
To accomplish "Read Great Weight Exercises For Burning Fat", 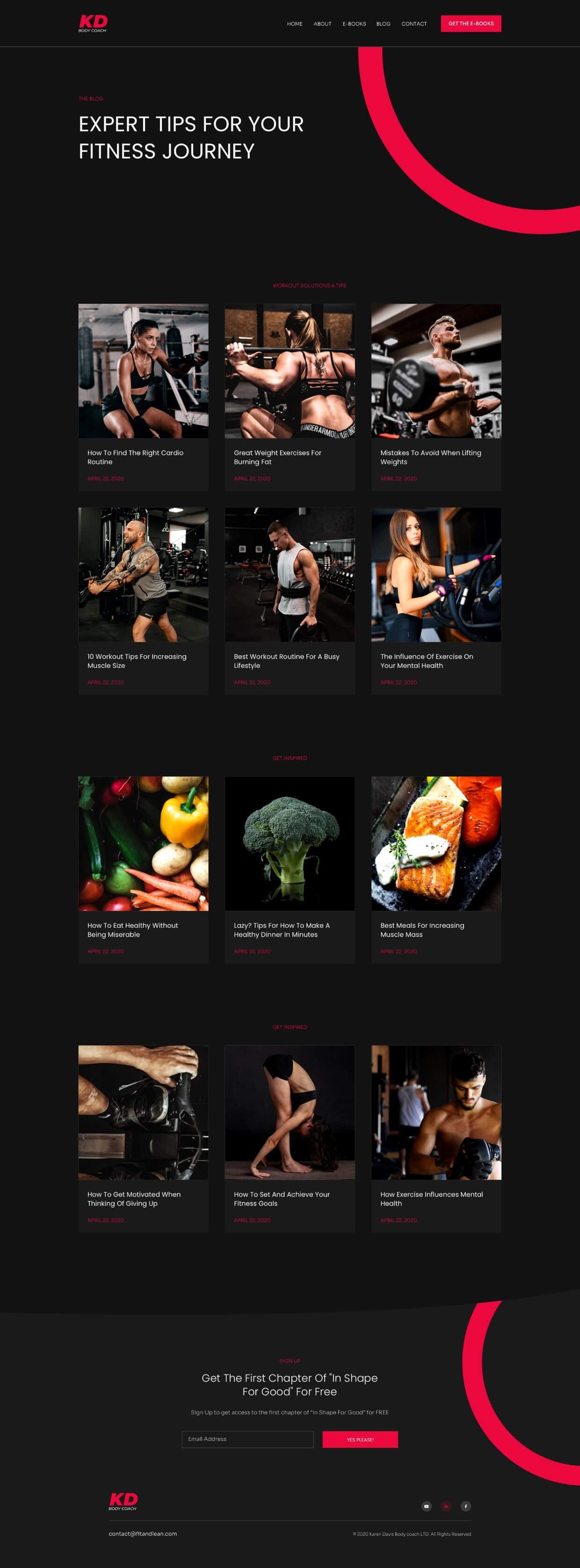I will pyautogui.click(x=277, y=457).
